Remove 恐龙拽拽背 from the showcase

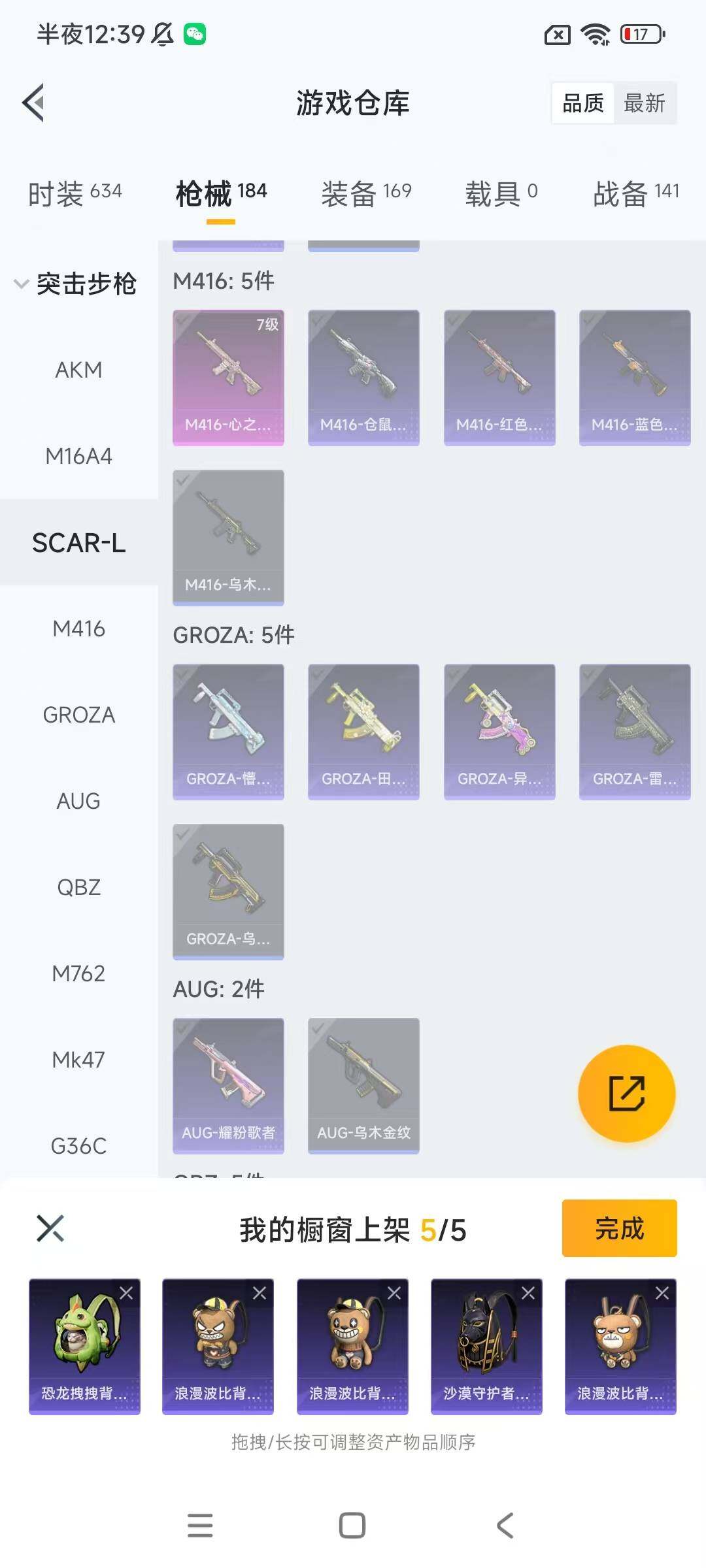pos(126,1293)
